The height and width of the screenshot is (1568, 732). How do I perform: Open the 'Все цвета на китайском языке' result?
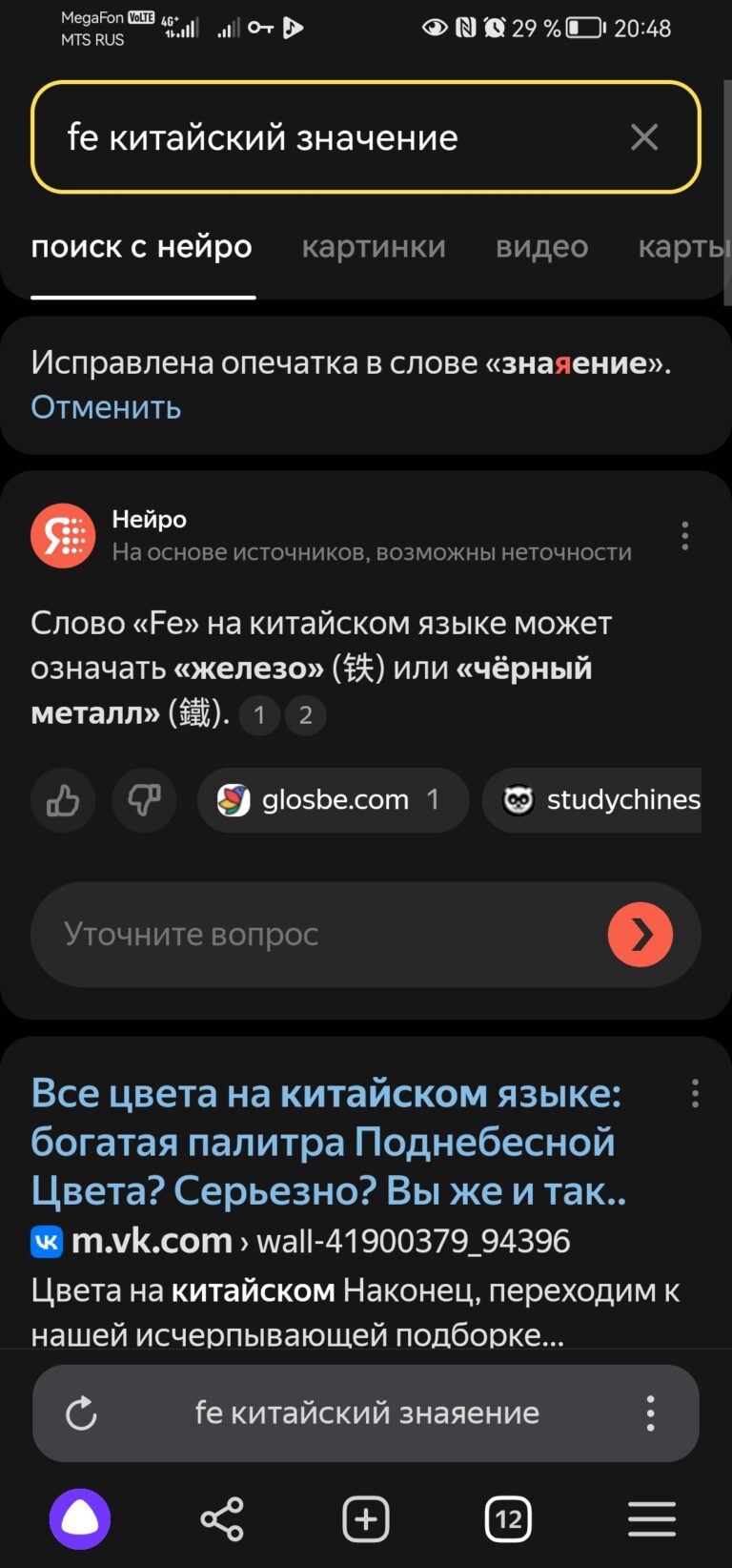point(330,1142)
